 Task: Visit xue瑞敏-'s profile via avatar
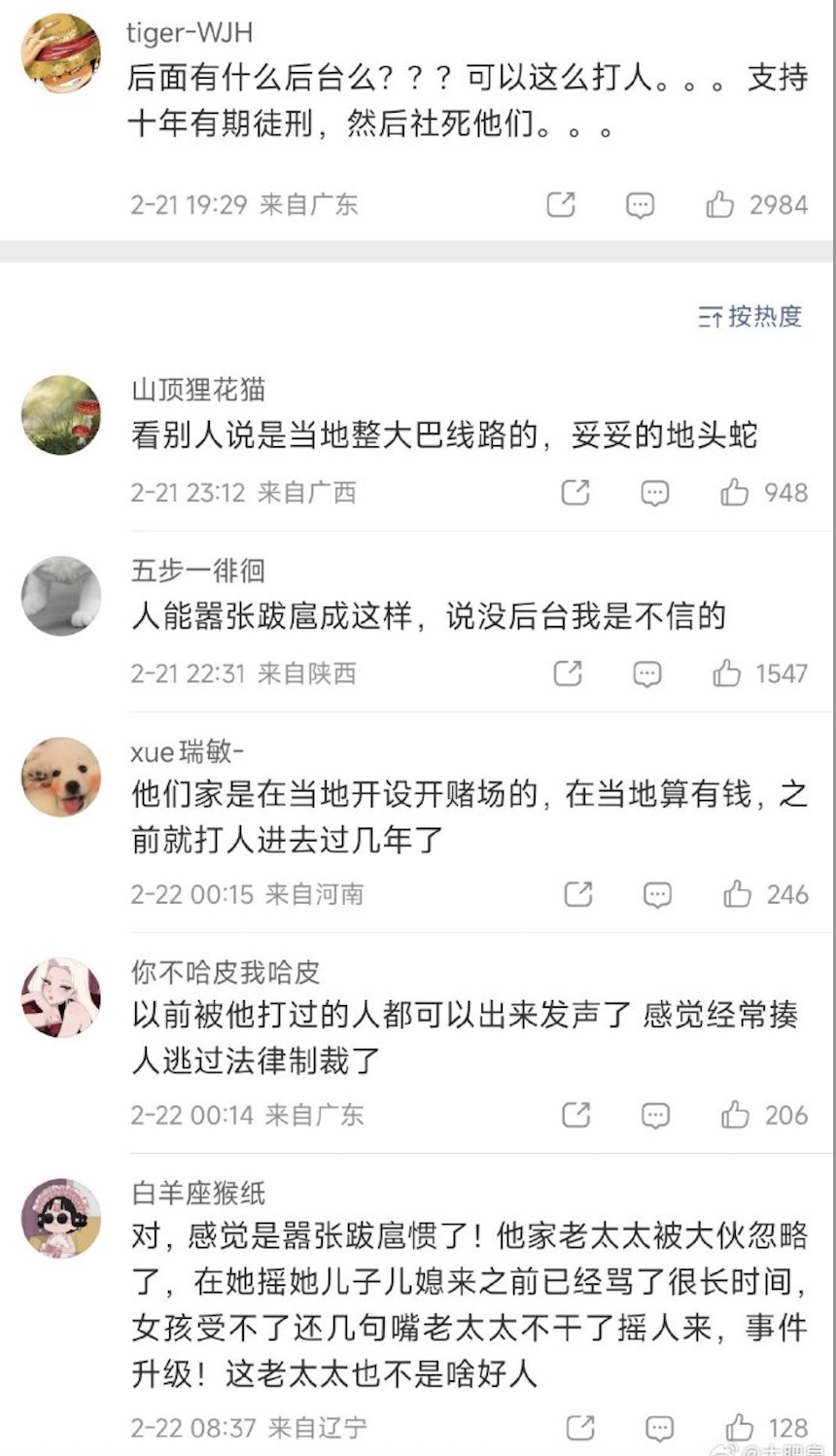61,777
